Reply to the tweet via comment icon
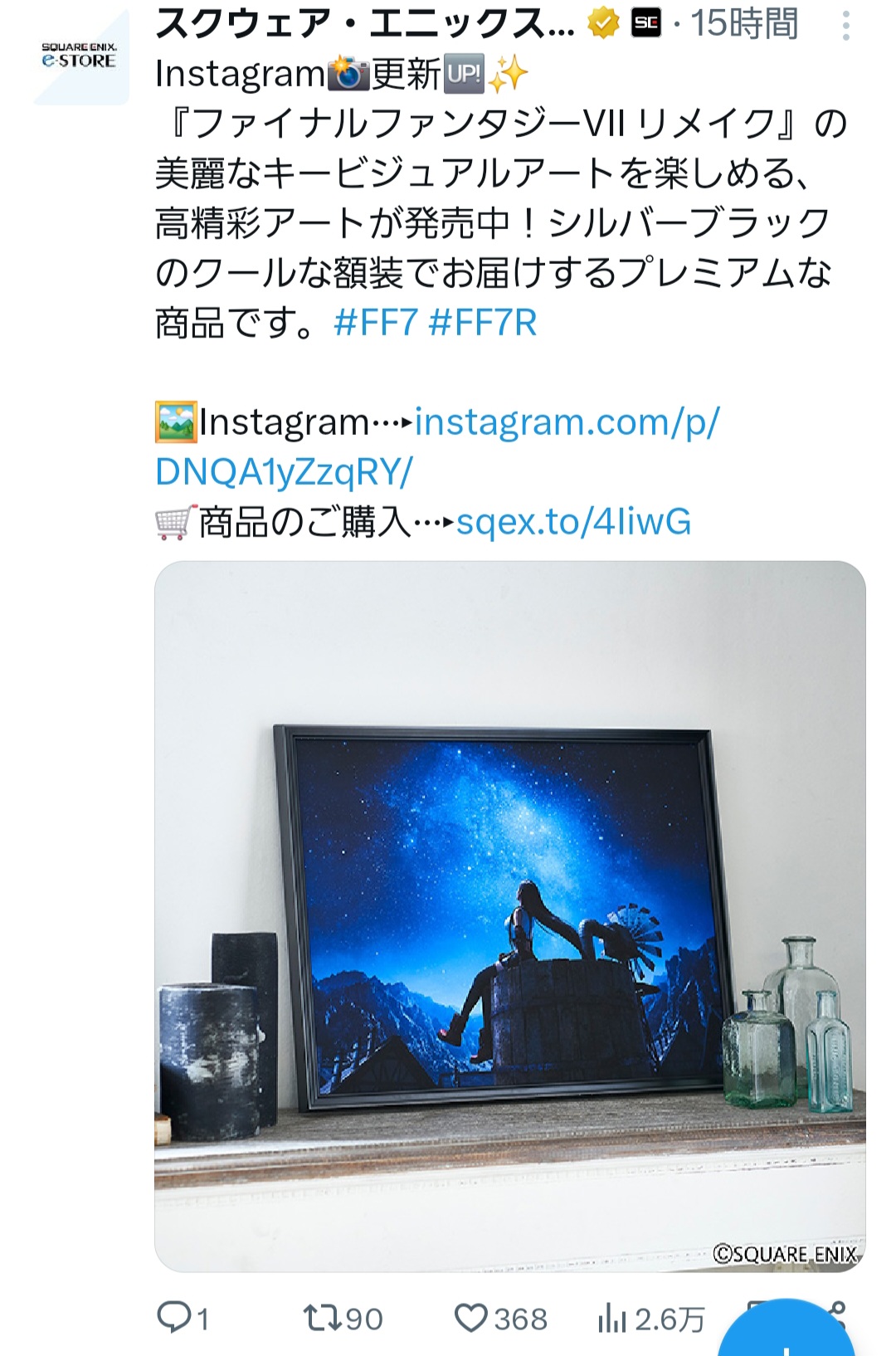896x1356 pixels. point(174,1317)
